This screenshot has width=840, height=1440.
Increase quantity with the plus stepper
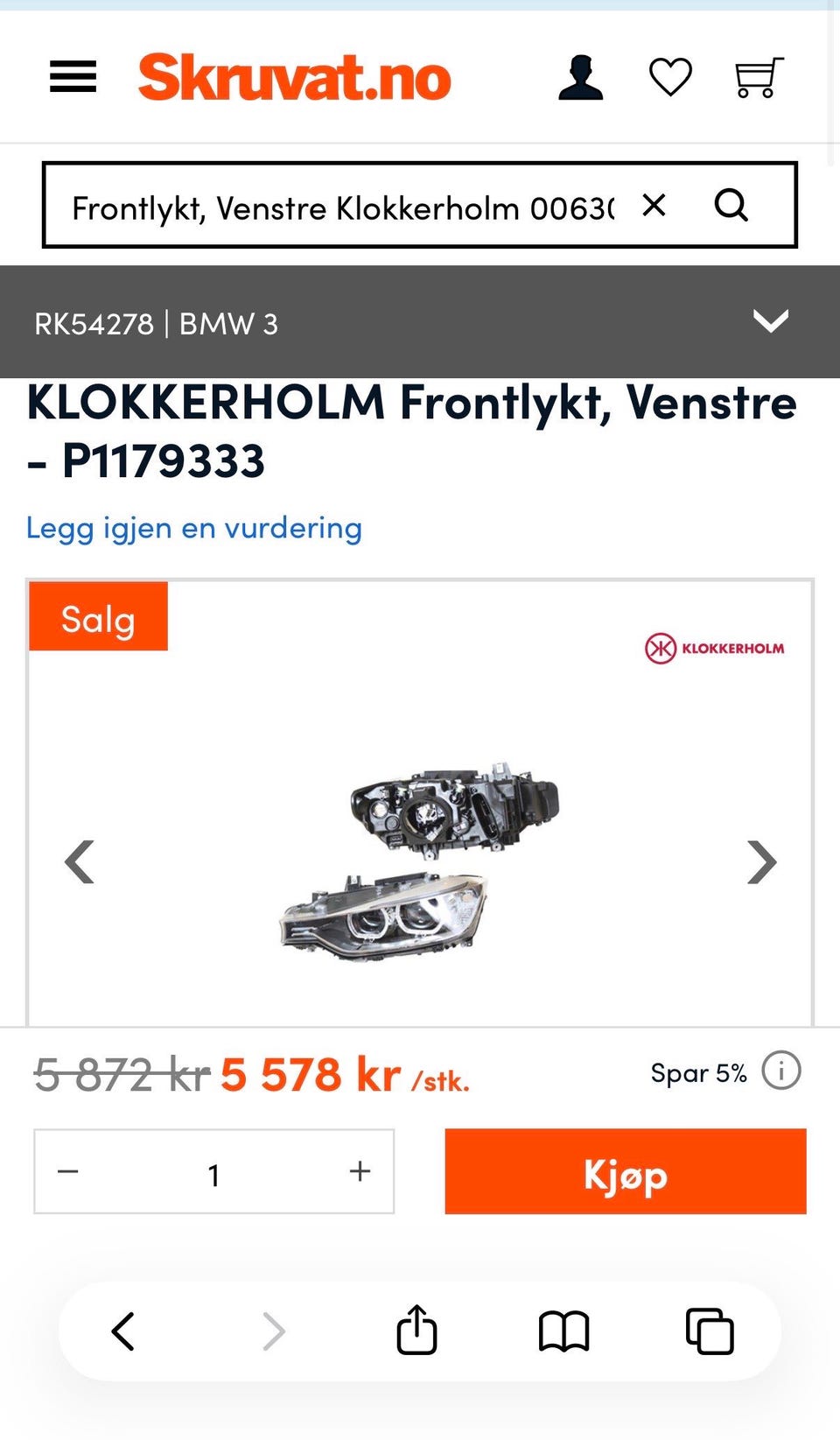click(359, 1171)
